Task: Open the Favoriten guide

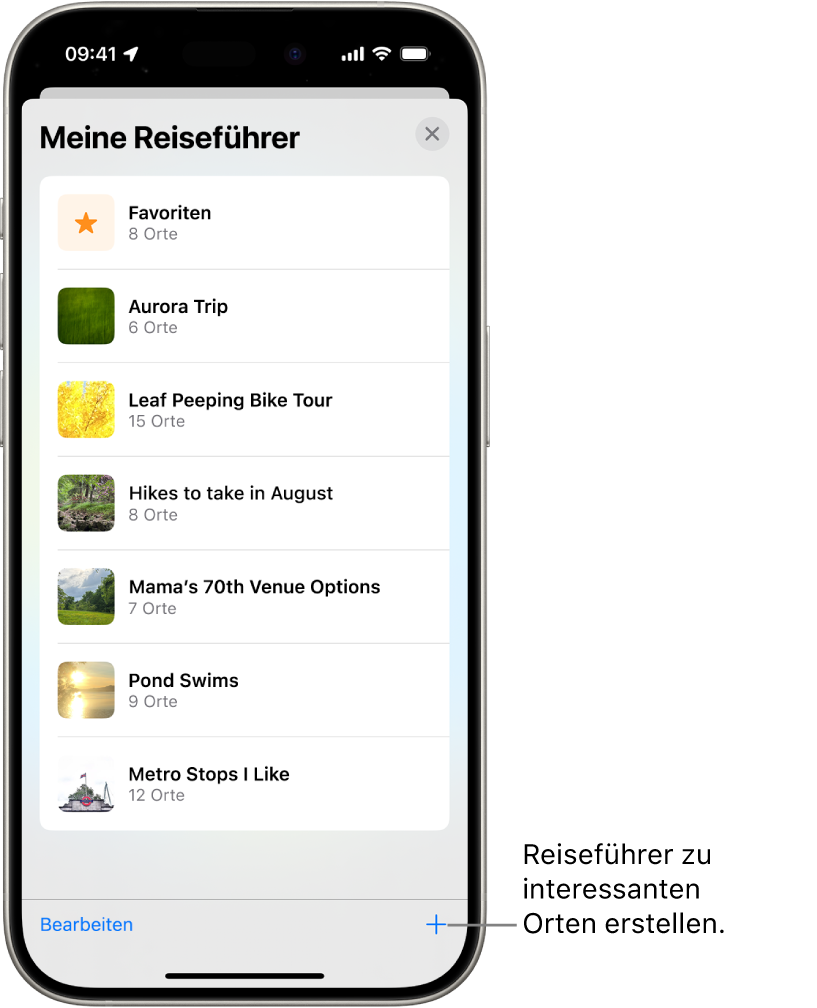Action: pyautogui.click(x=244, y=222)
